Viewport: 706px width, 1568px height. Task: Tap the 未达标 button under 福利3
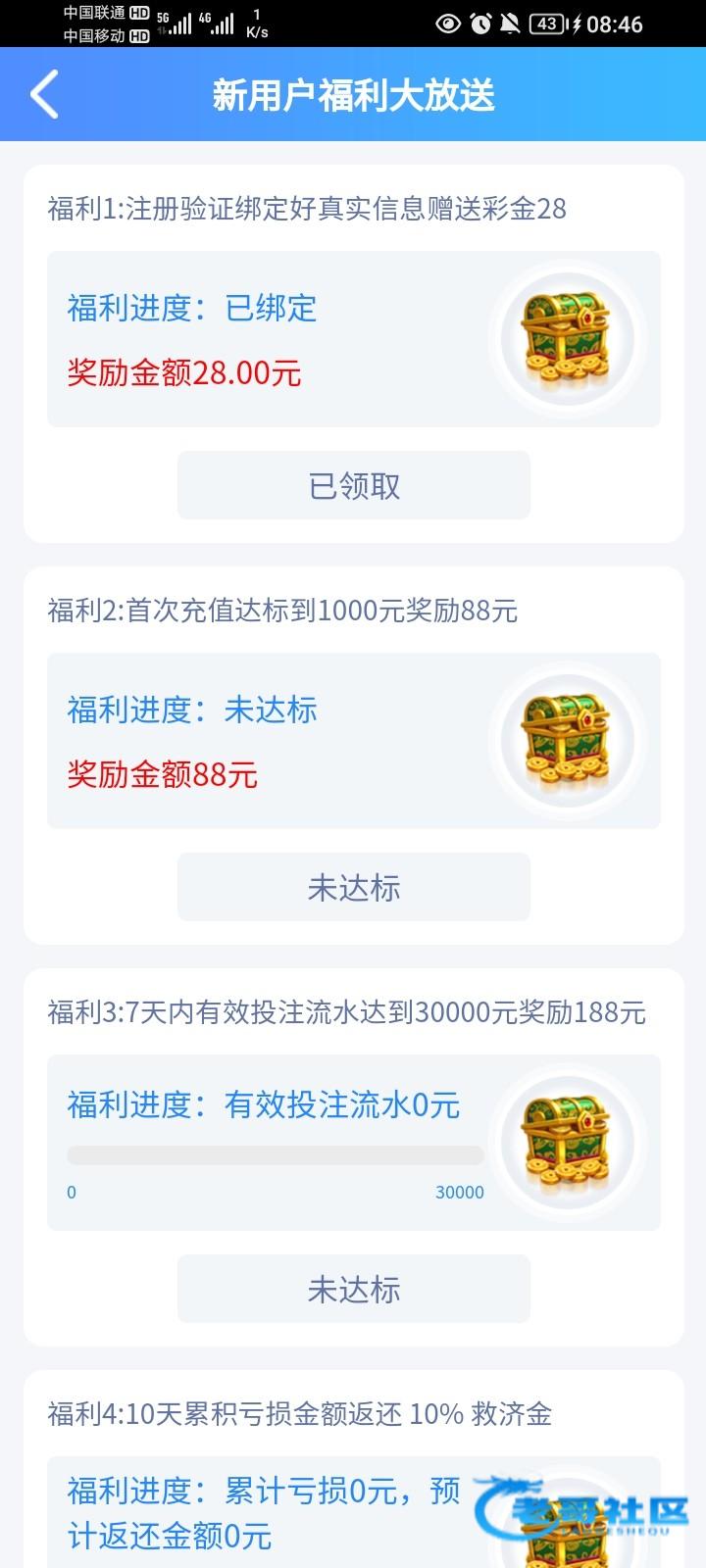pyautogui.click(x=353, y=1289)
